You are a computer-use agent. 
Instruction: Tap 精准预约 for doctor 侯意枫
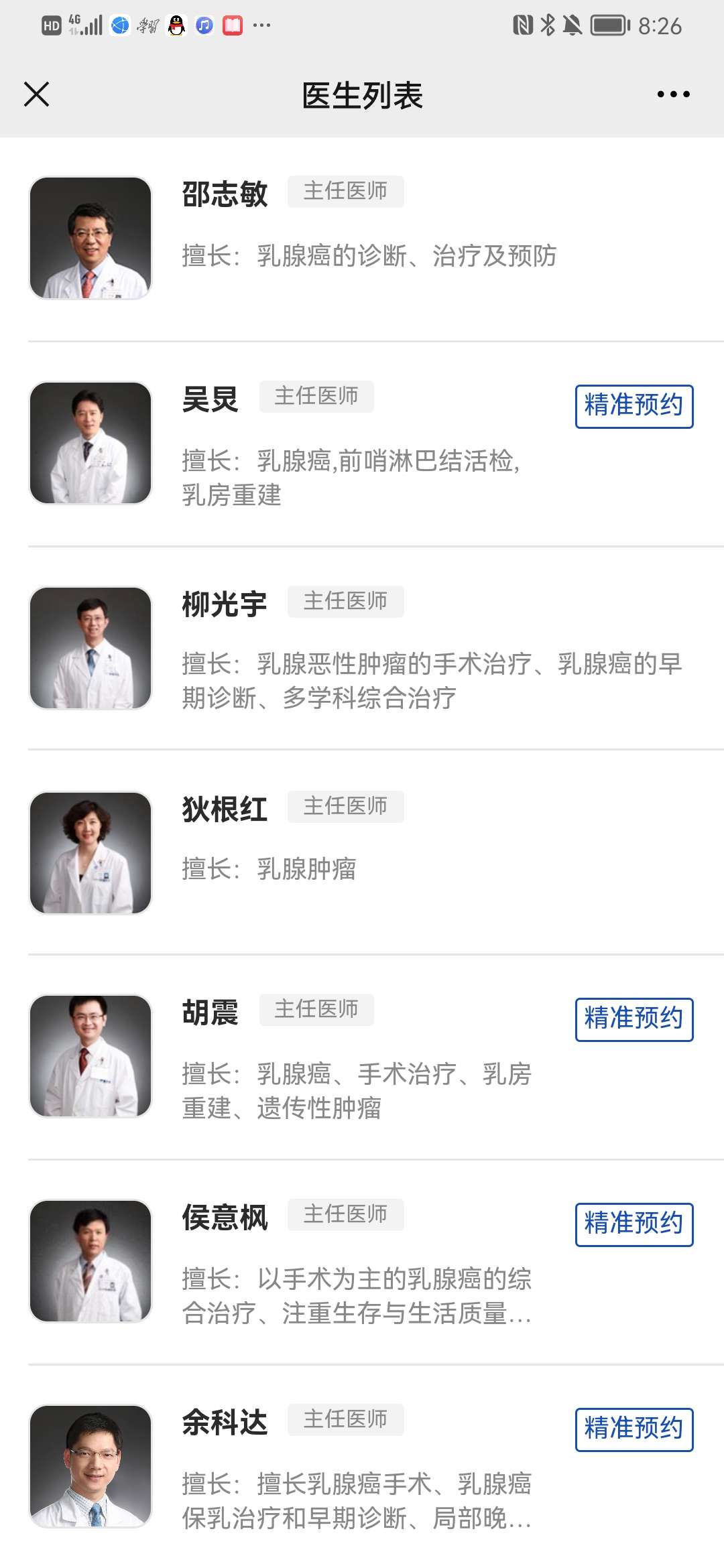click(633, 1224)
